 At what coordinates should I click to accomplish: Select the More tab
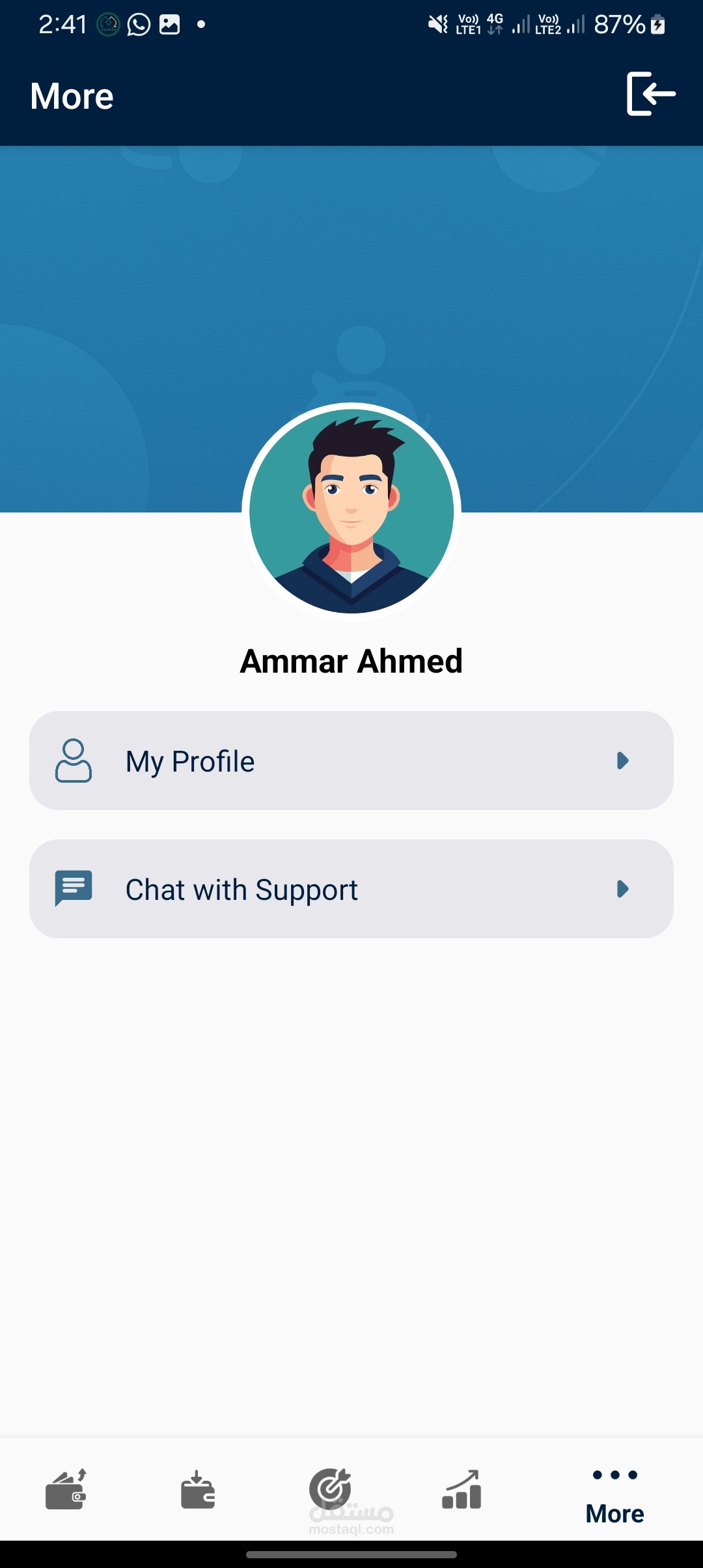[x=614, y=1496]
